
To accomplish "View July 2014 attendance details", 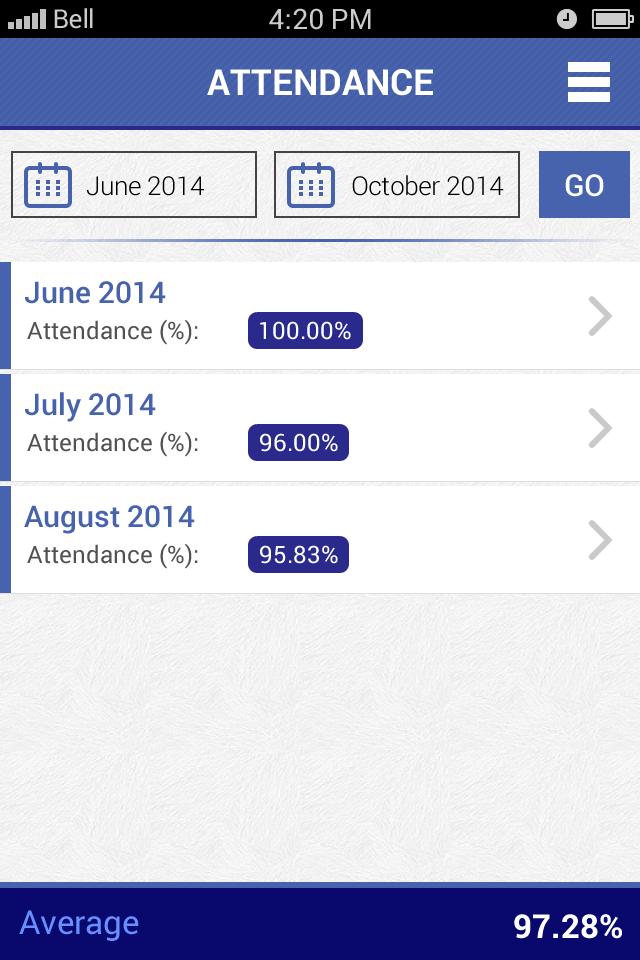I will [x=320, y=428].
